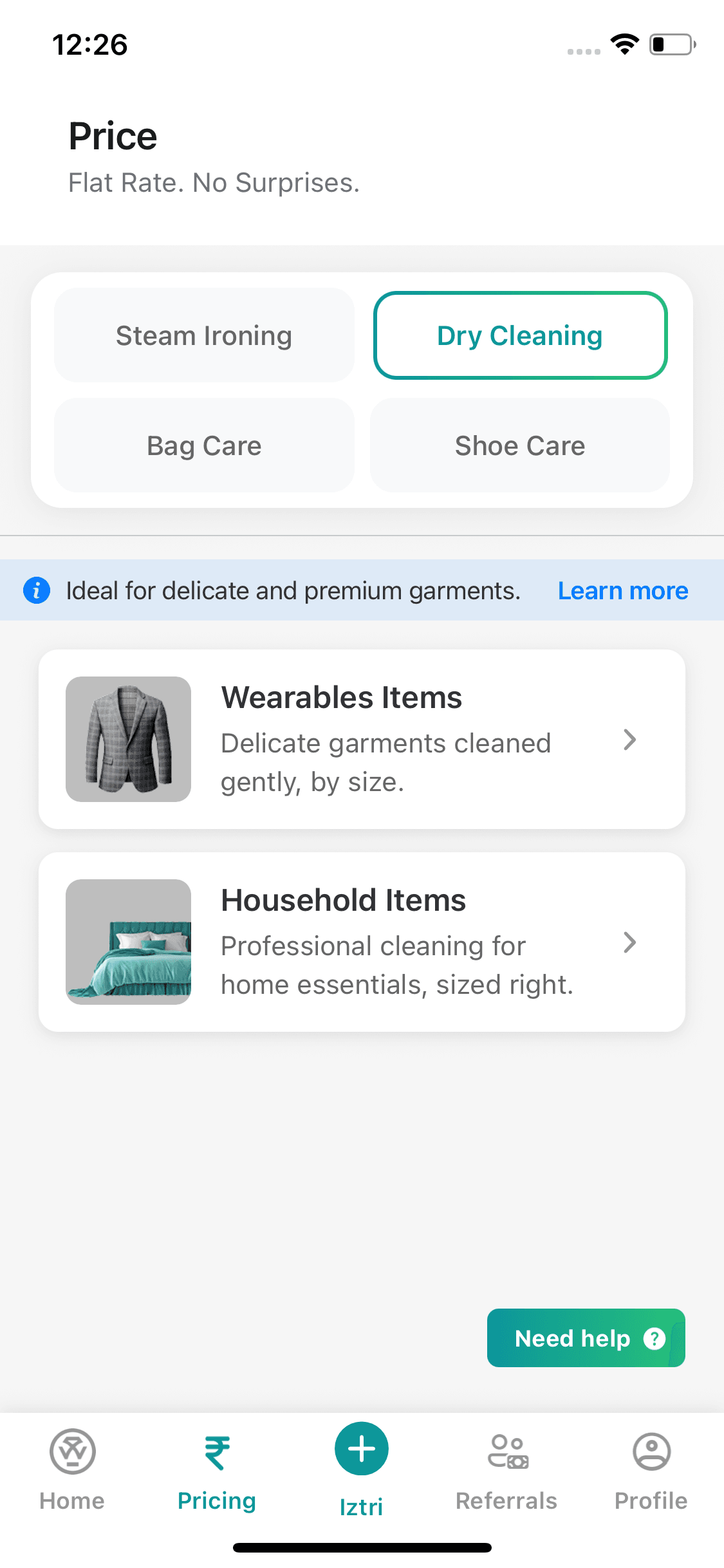This screenshot has width=724, height=1568.
Task: Select the Shoe Care service option
Action: [x=519, y=445]
